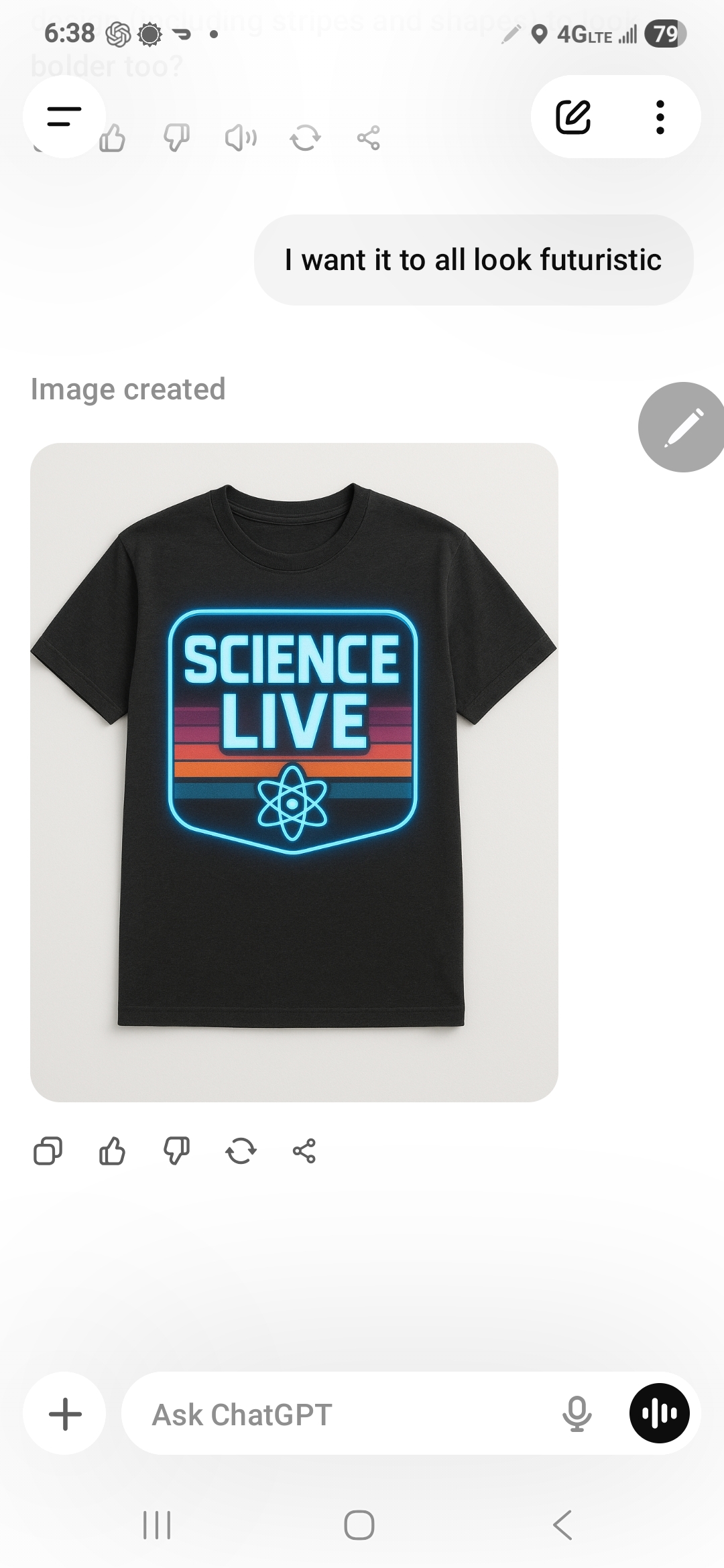Viewport: 724px width, 1568px height.
Task: Start voice dictation with microphone
Action: point(577,1414)
